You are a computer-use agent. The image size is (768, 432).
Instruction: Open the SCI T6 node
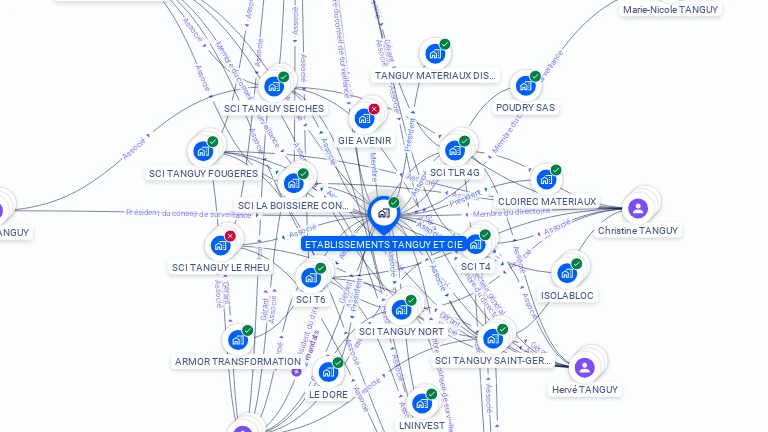coord(311,277)
